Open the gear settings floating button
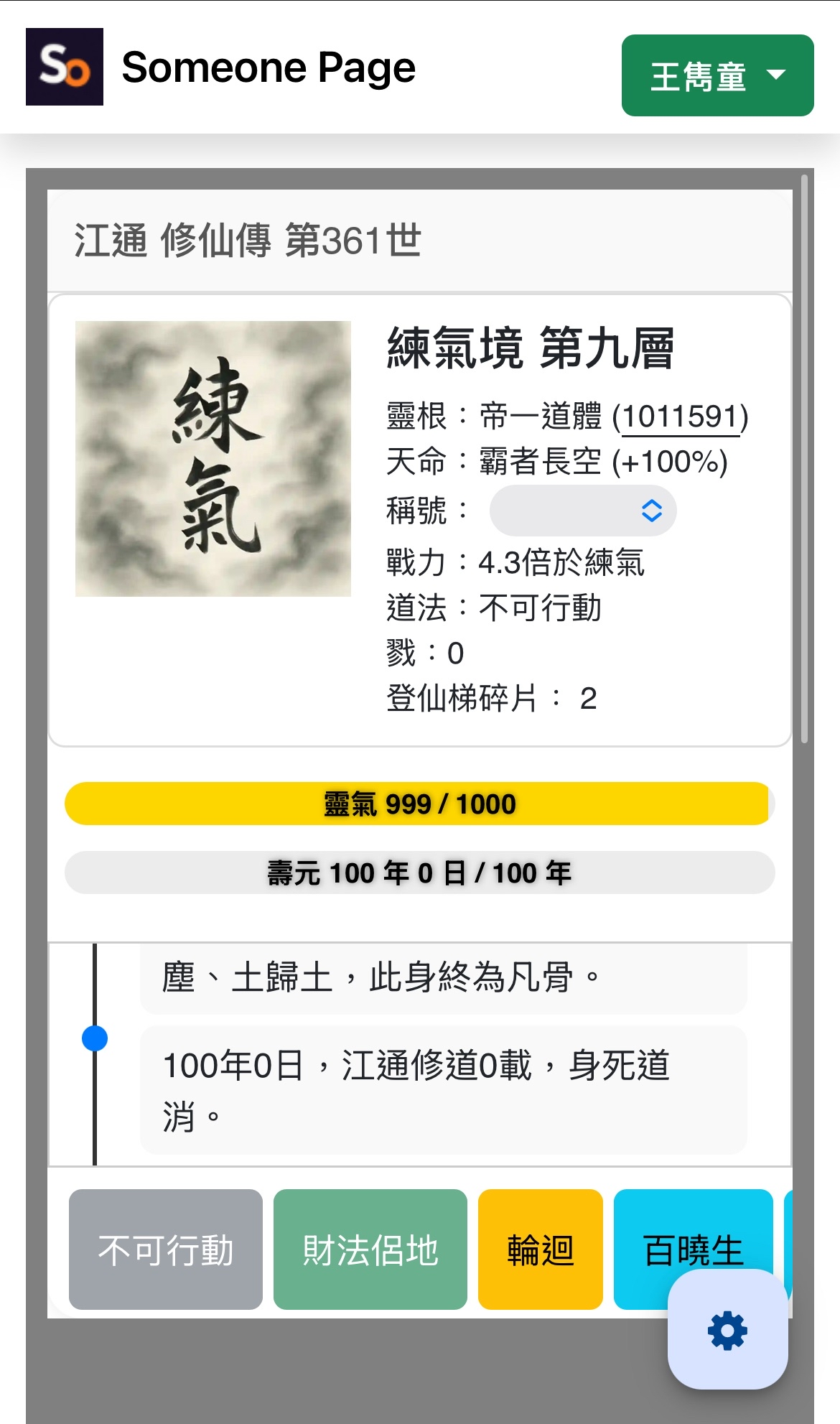 727,1329
